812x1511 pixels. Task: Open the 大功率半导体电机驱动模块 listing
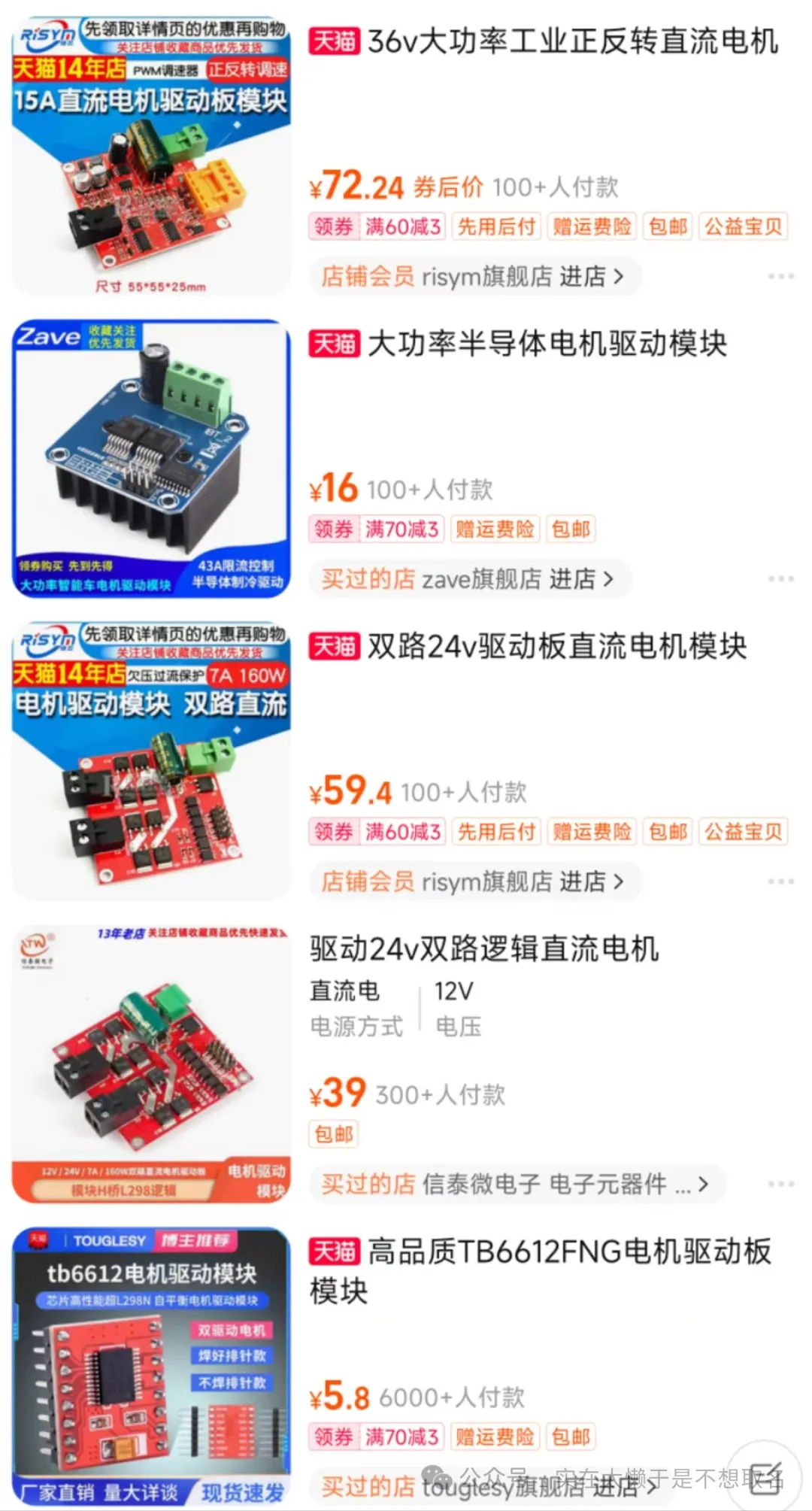[547, 344]
